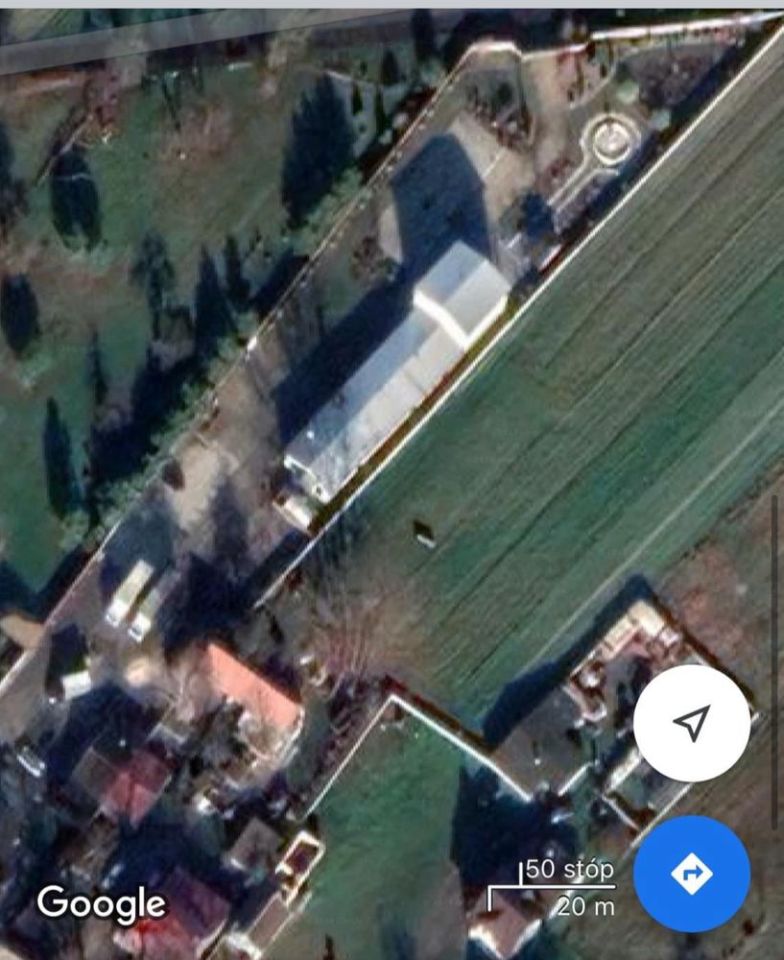Viewport: 784px width, 960px height.
Task: Open directions with the blue arrow button
Action: (691, 873)
